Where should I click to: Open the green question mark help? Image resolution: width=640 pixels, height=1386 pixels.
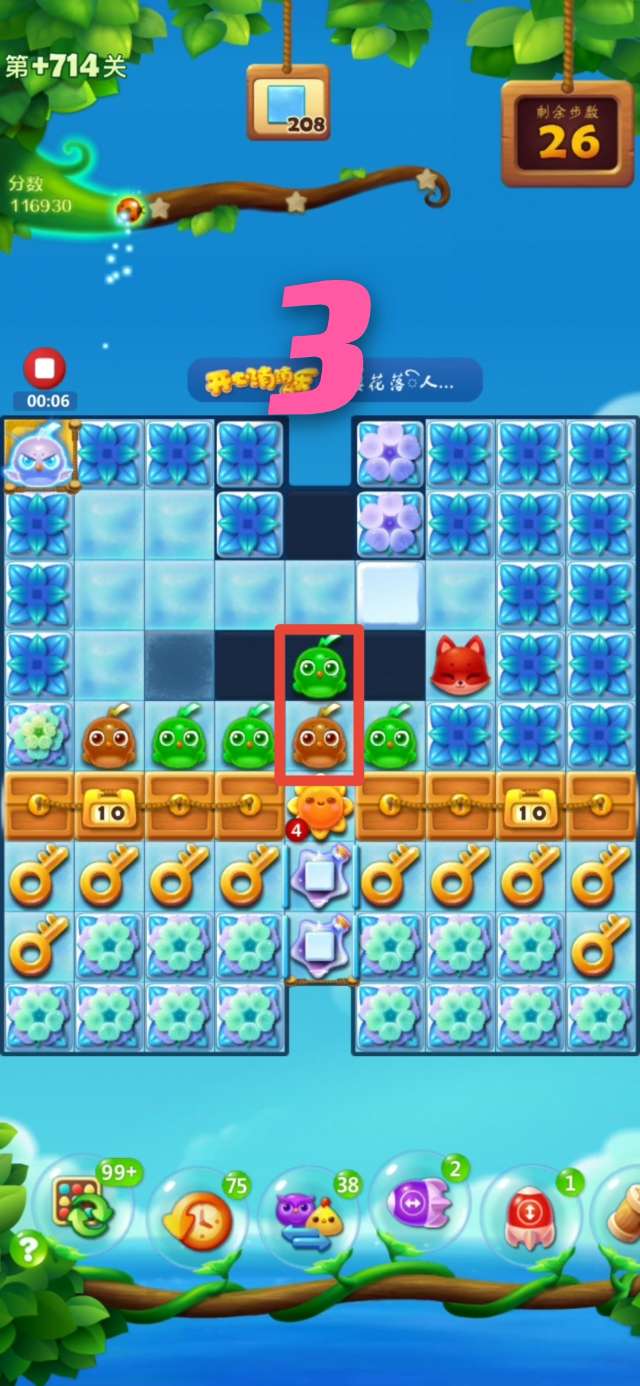click(x=28, y=1249)
